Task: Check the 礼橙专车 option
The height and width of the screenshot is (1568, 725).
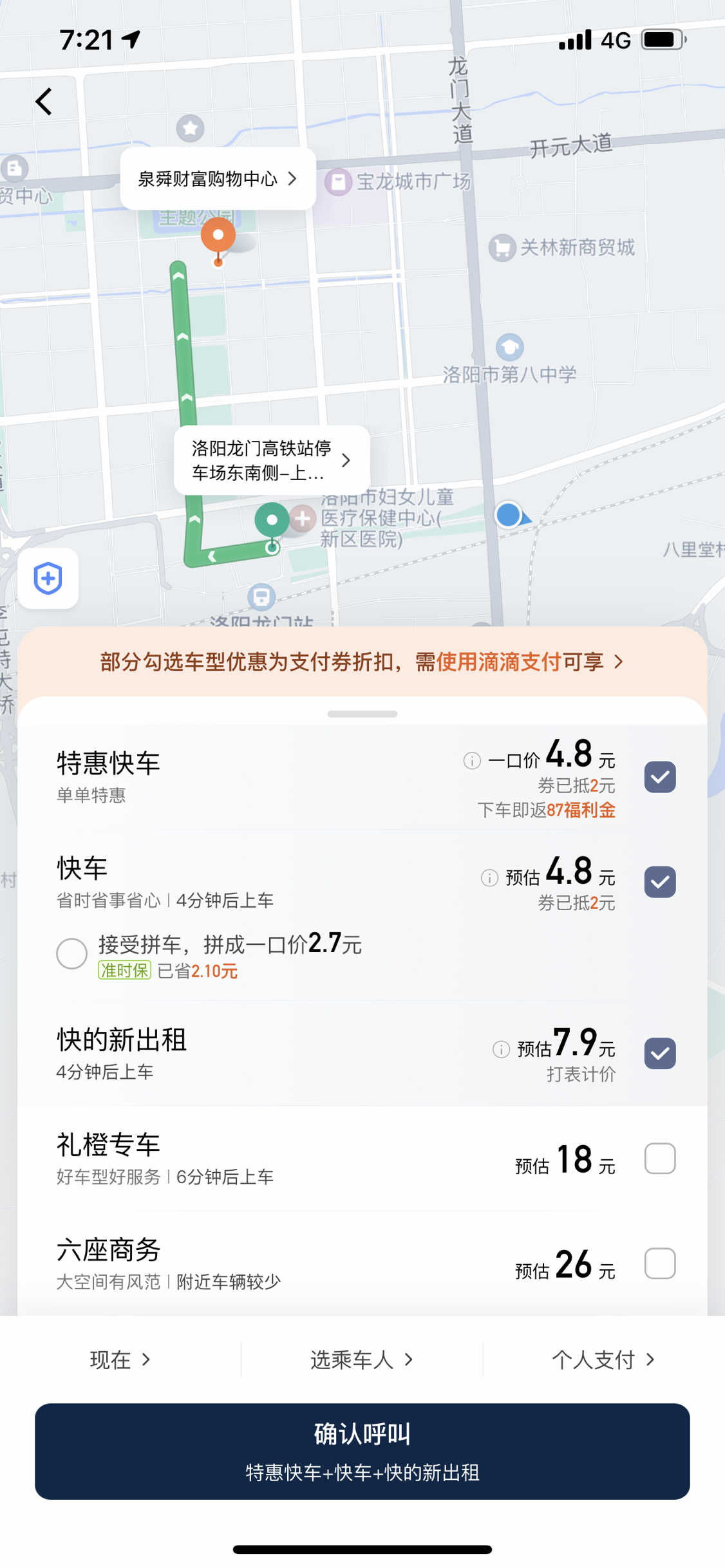Action: pyautogui.click(x=660, y=1158)
